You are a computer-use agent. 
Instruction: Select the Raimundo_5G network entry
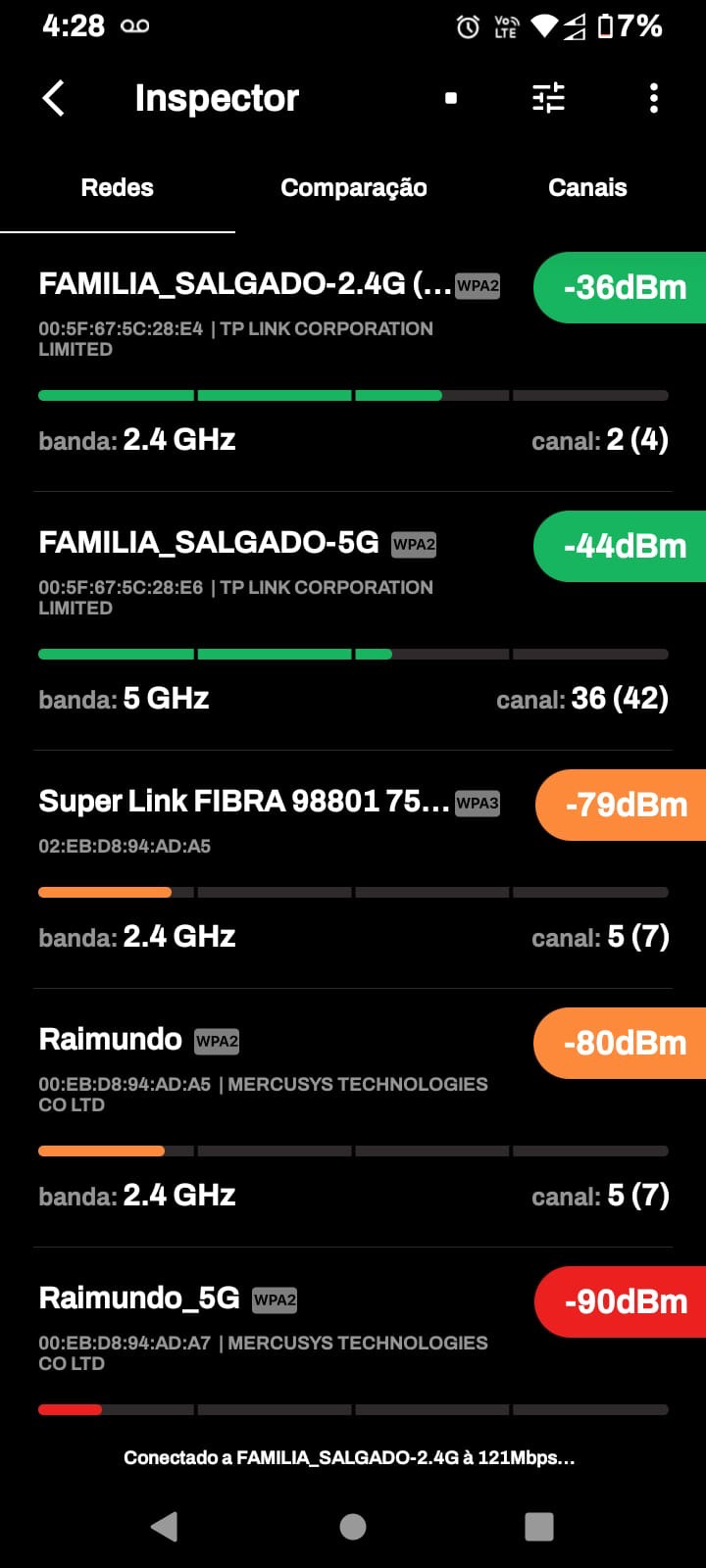click(139, 1298)
